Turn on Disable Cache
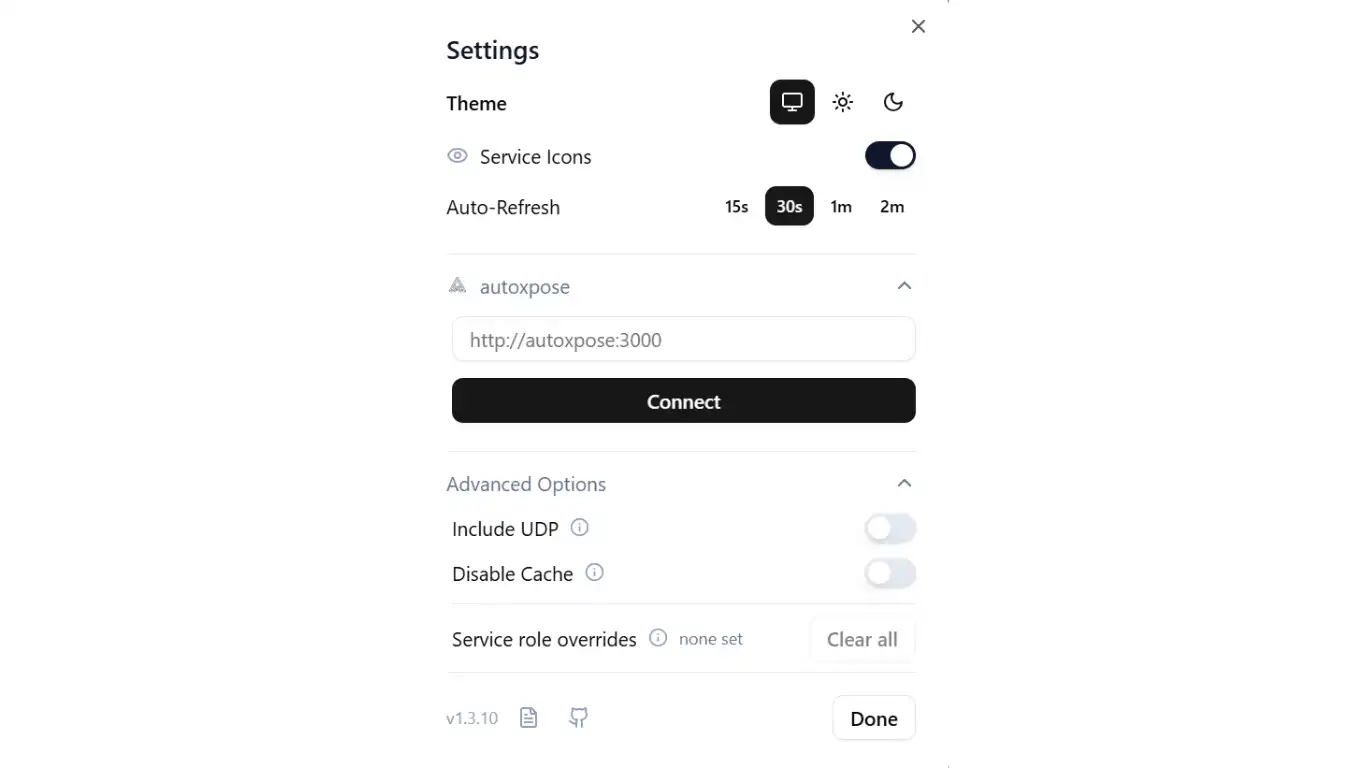 pos(890,574)
